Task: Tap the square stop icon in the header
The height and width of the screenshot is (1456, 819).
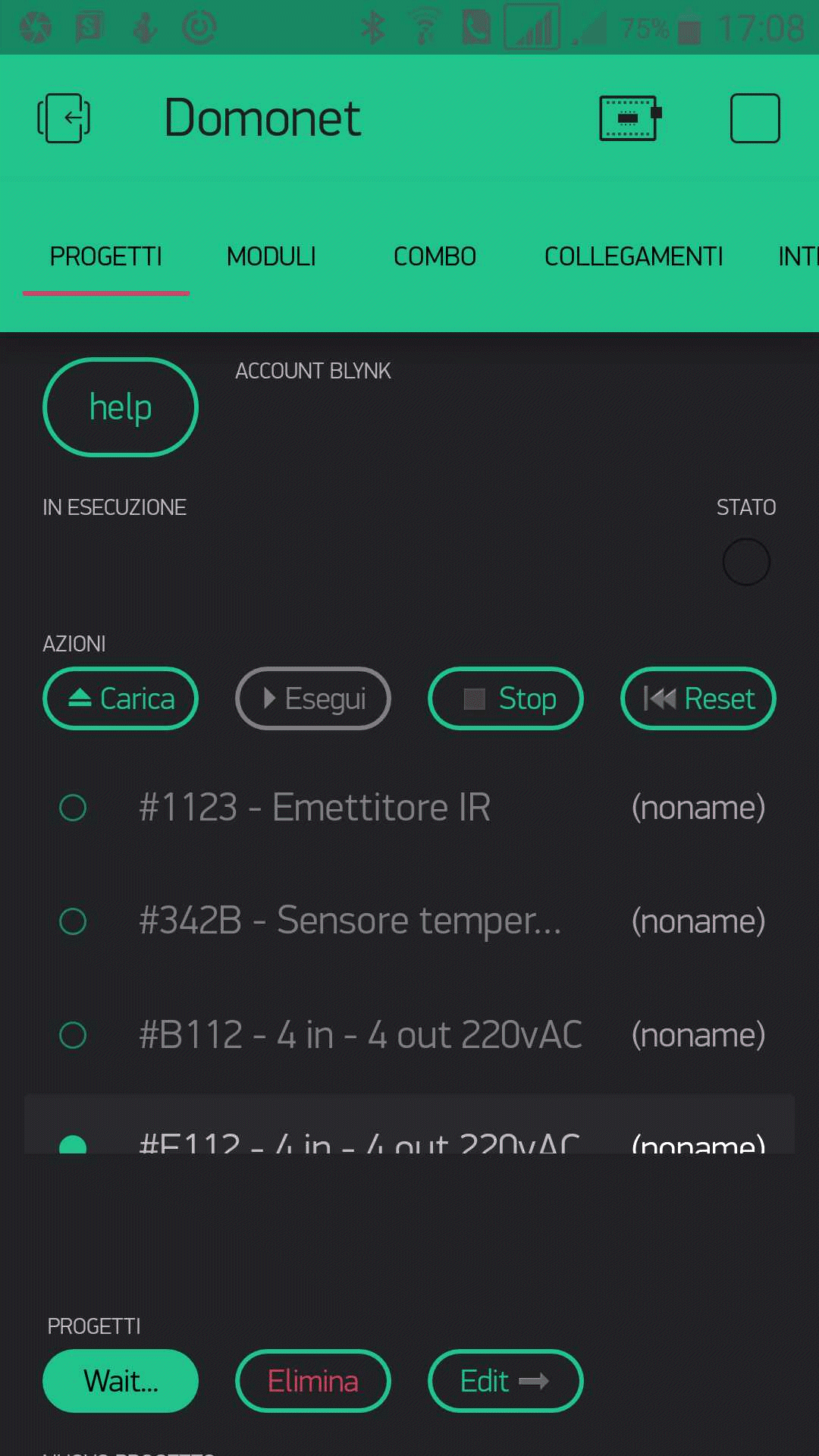Action: 755,118
